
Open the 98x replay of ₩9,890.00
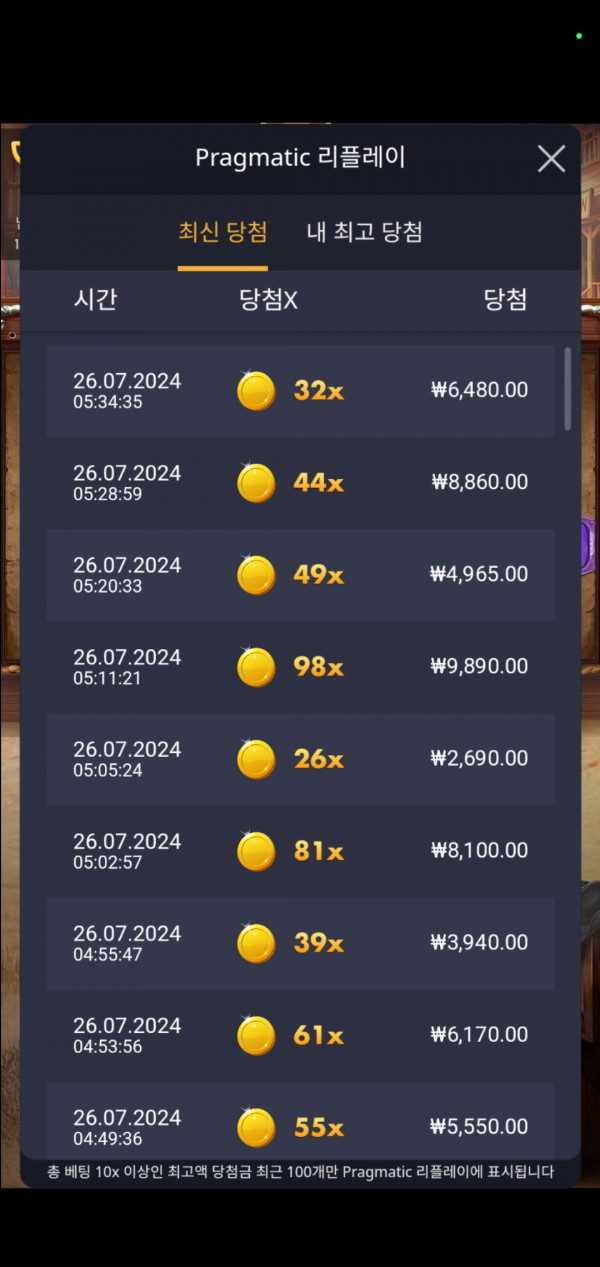pyautogui.click(x=300, y=667)
